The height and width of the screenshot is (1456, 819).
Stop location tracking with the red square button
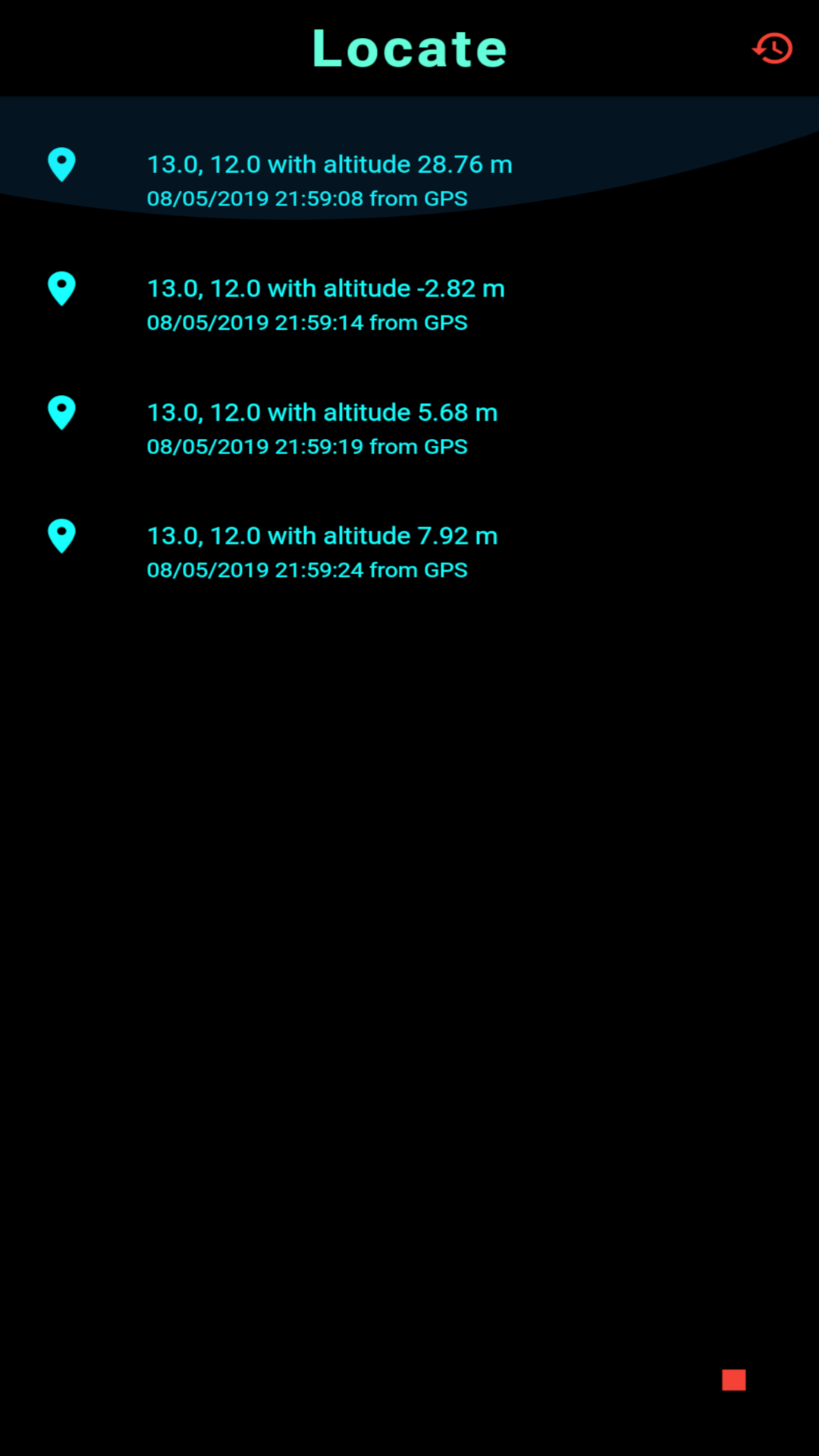(x=733, y=1379)
